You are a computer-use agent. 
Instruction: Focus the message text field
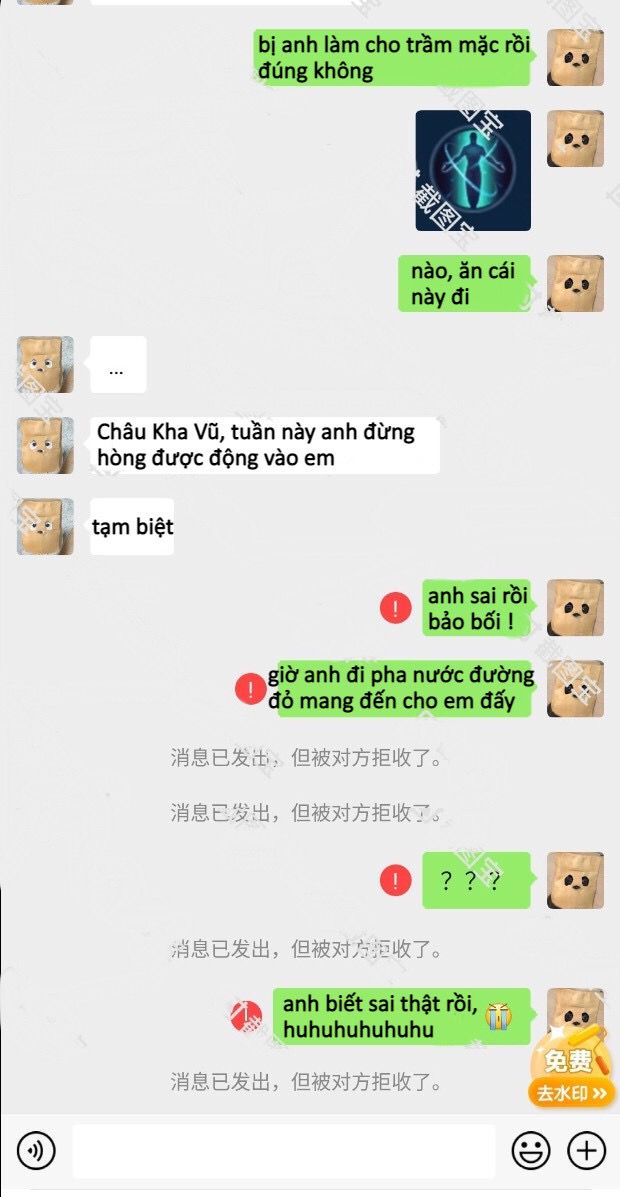pos(283,1152)
